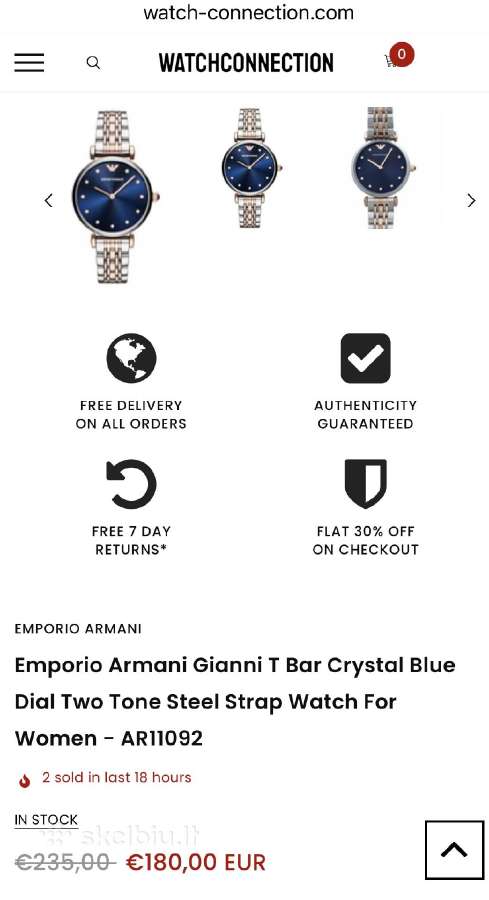Open the hamburger menu
This screenshot has width=489, height=900.
pos(29,63)
